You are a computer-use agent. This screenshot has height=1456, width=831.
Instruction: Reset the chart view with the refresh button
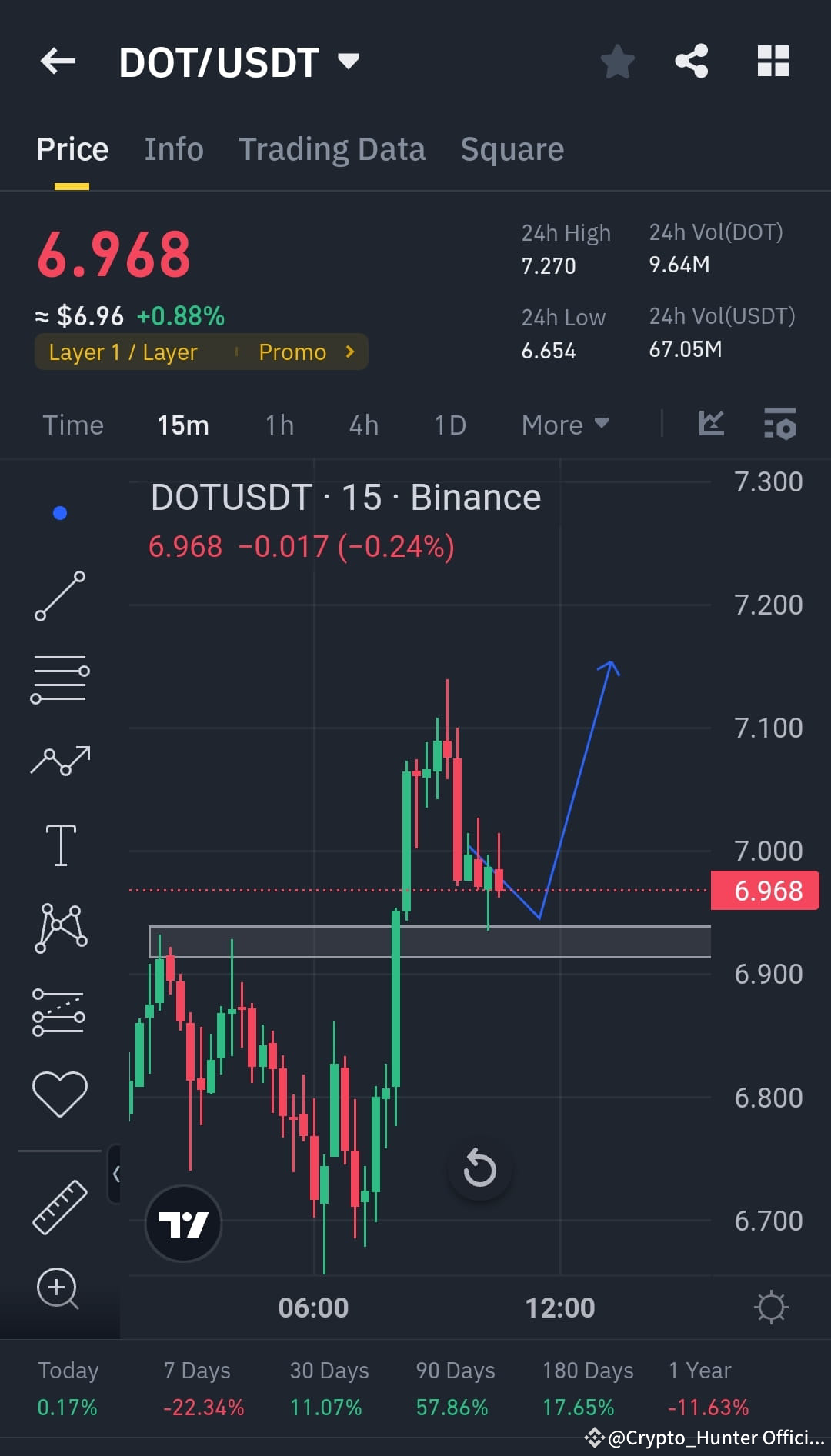(480, 1168)
